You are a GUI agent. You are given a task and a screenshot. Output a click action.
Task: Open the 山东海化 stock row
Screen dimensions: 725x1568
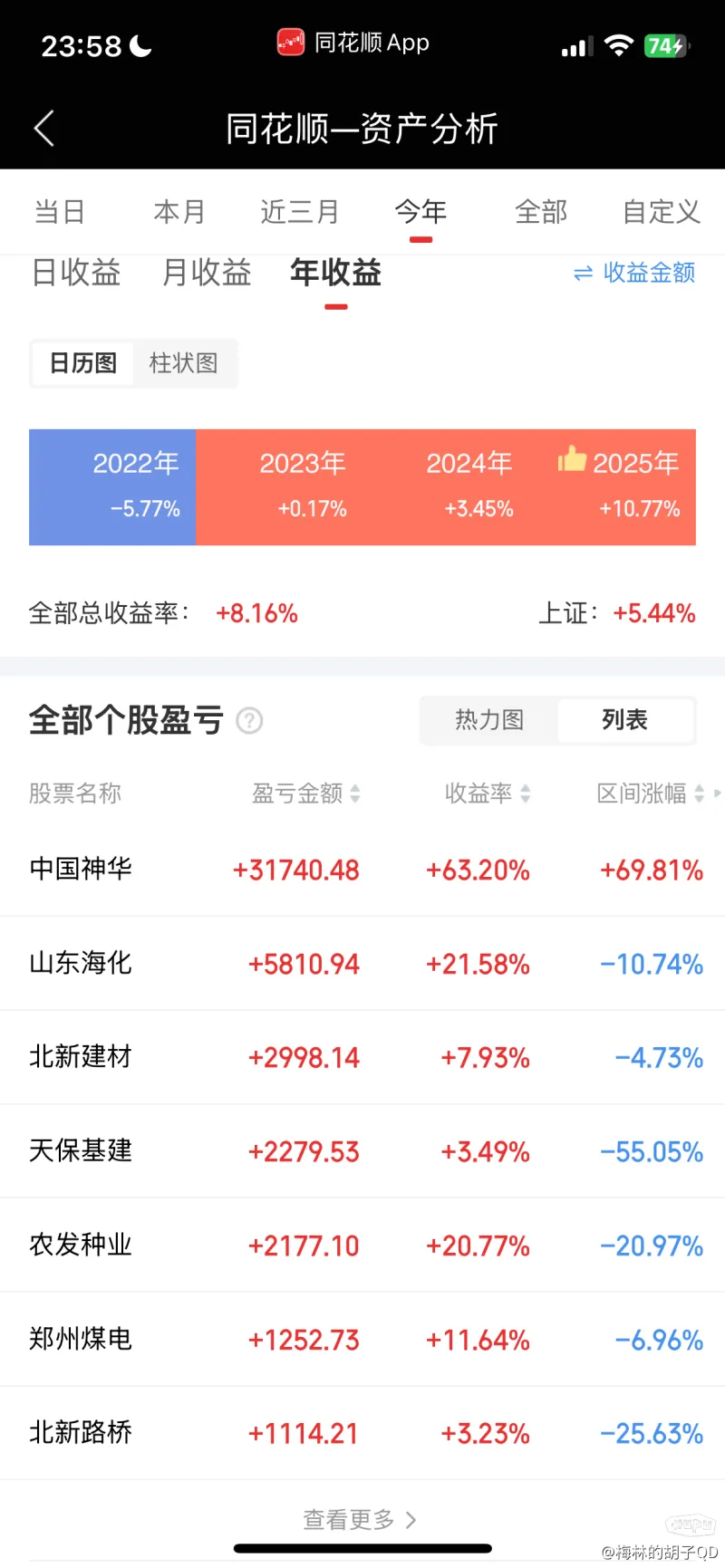[x=362, y=963]
